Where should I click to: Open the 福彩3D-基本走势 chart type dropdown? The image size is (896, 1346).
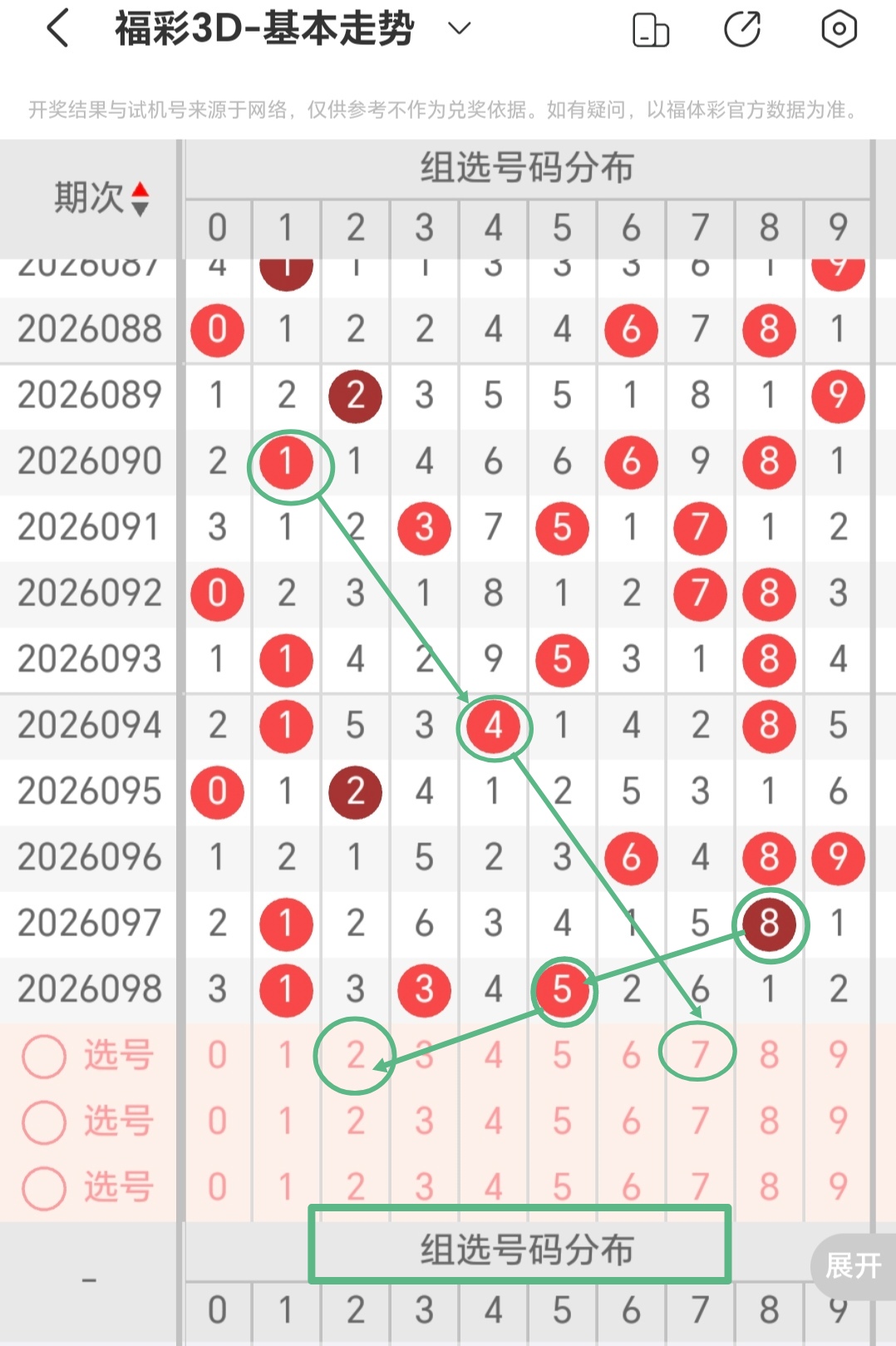[459, 29]
